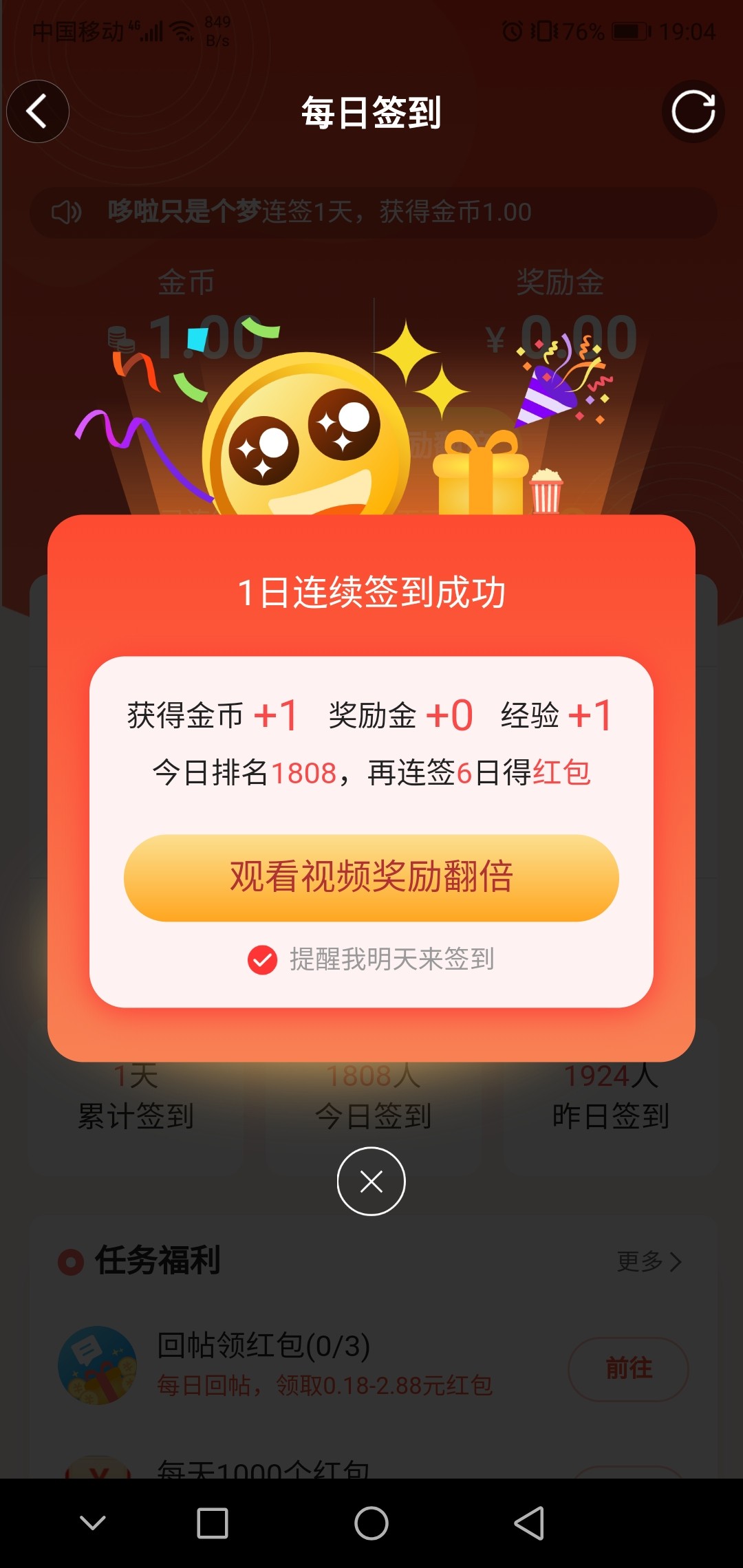Go to the system home screen
Image resolution: width=743 pixels, height=1568 pixels.
[371, 1523]
